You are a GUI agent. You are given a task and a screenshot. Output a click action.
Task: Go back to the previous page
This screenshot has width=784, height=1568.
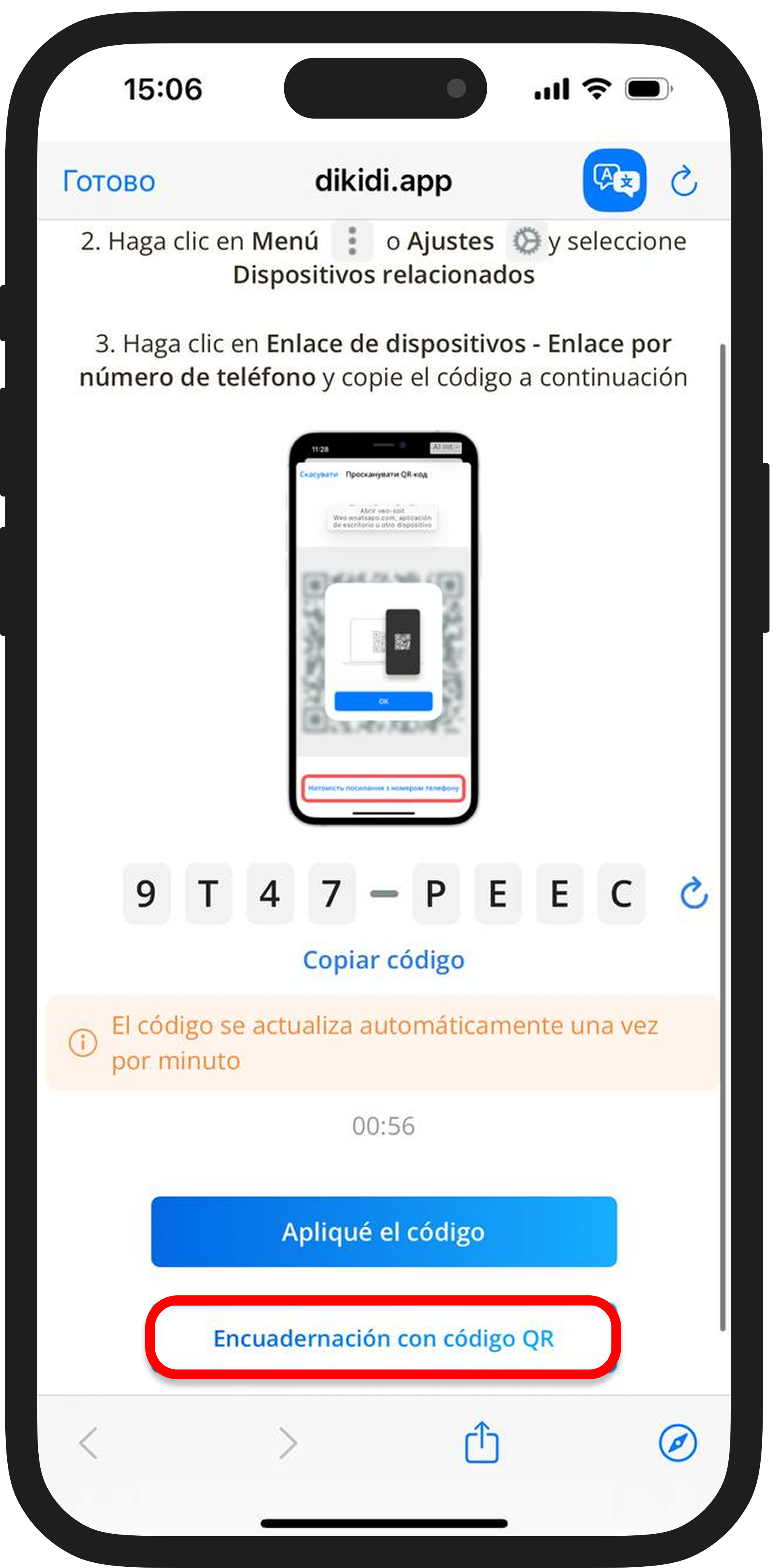pos(89,1443)
